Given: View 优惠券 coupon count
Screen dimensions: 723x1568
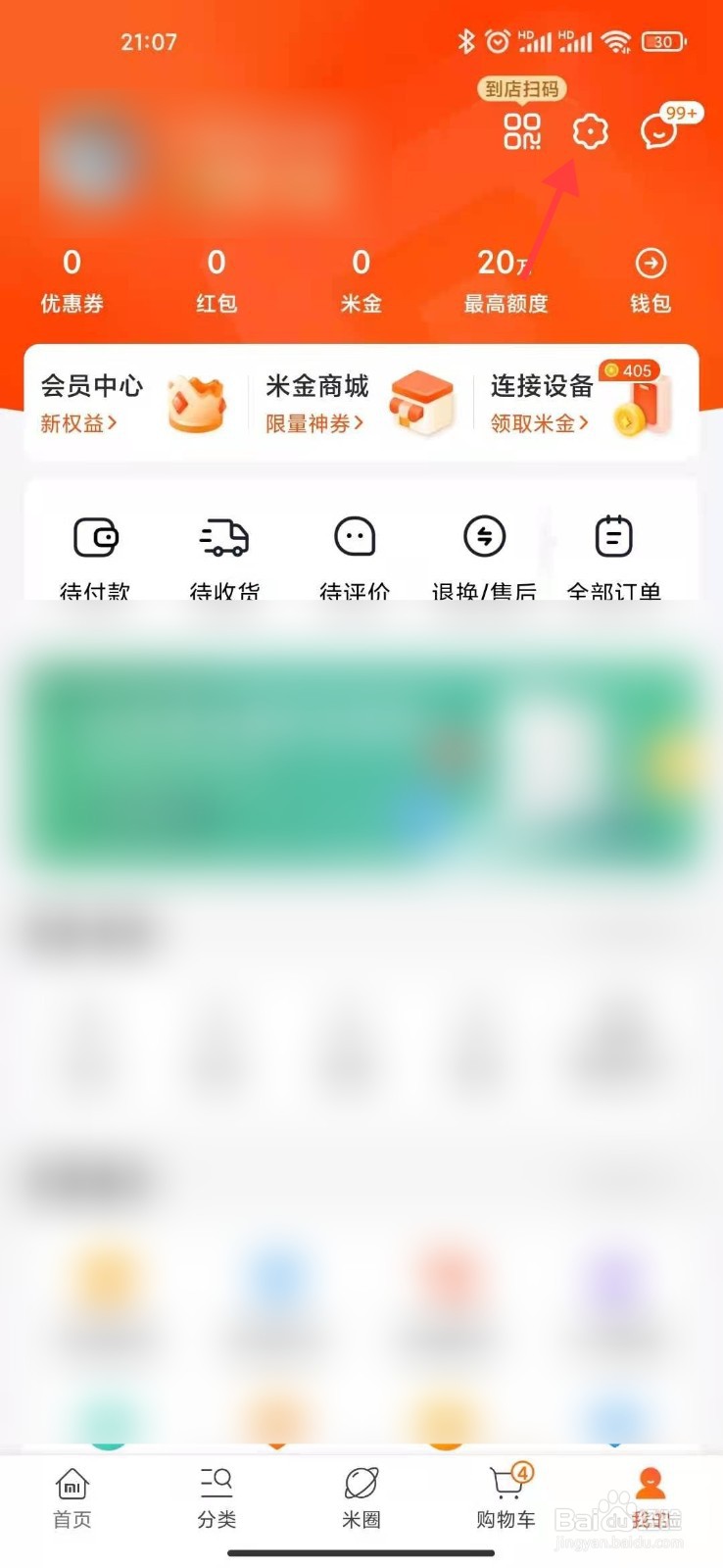Looking at the screenshot, I should point(72,277).
